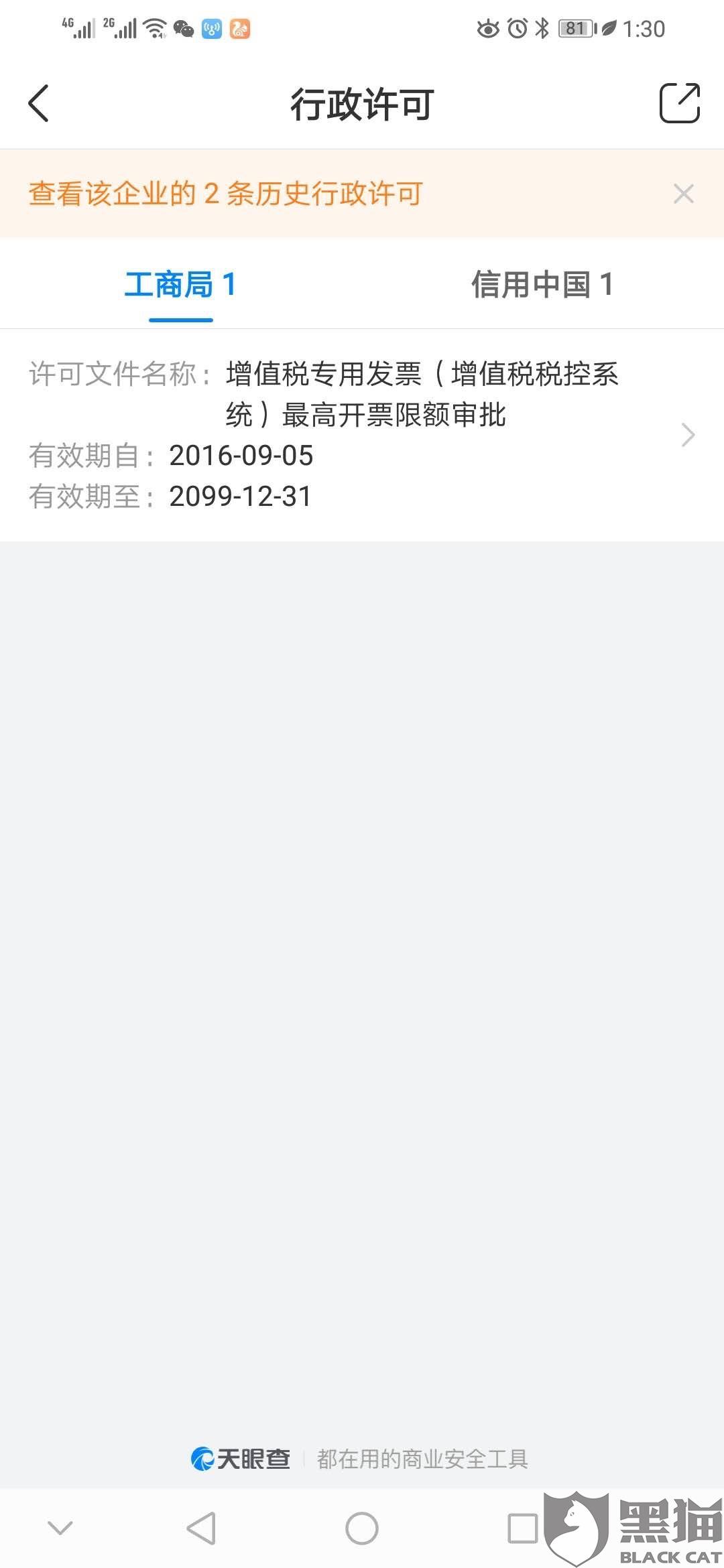
Task: Open 增值税专用发票 最高开票限额审批 record
Action: tap(362, 434)
